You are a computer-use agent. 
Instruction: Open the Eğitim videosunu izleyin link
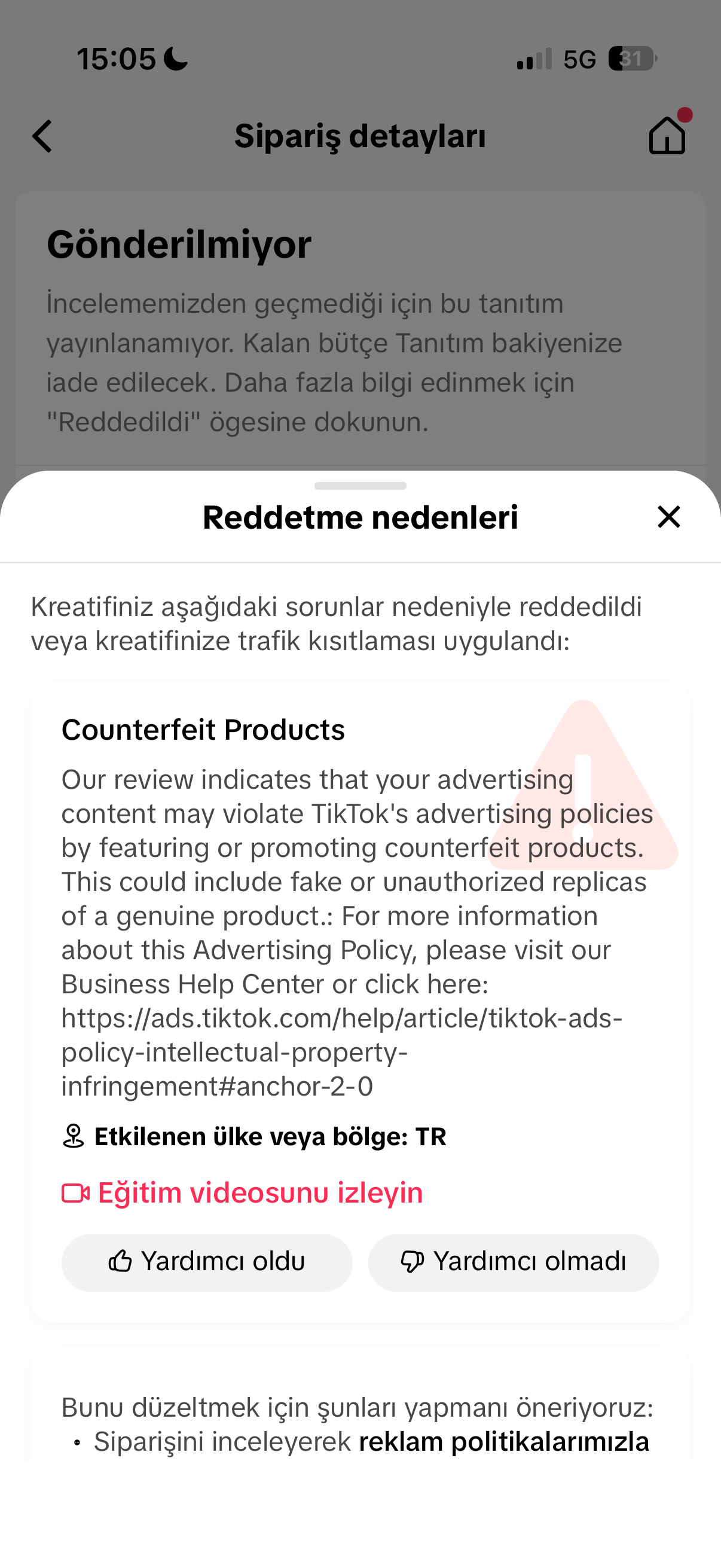[x=242, y=1192]
